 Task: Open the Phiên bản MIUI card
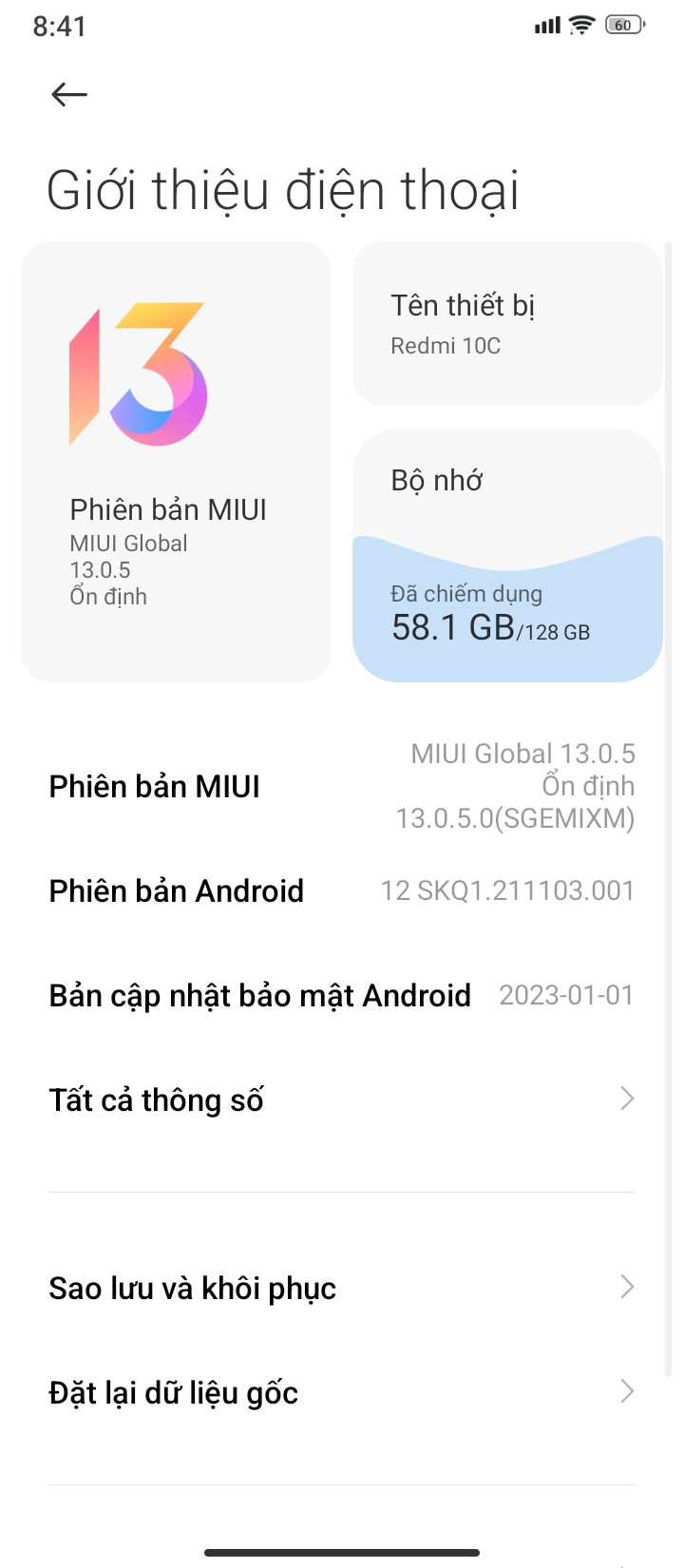(176, 461)
